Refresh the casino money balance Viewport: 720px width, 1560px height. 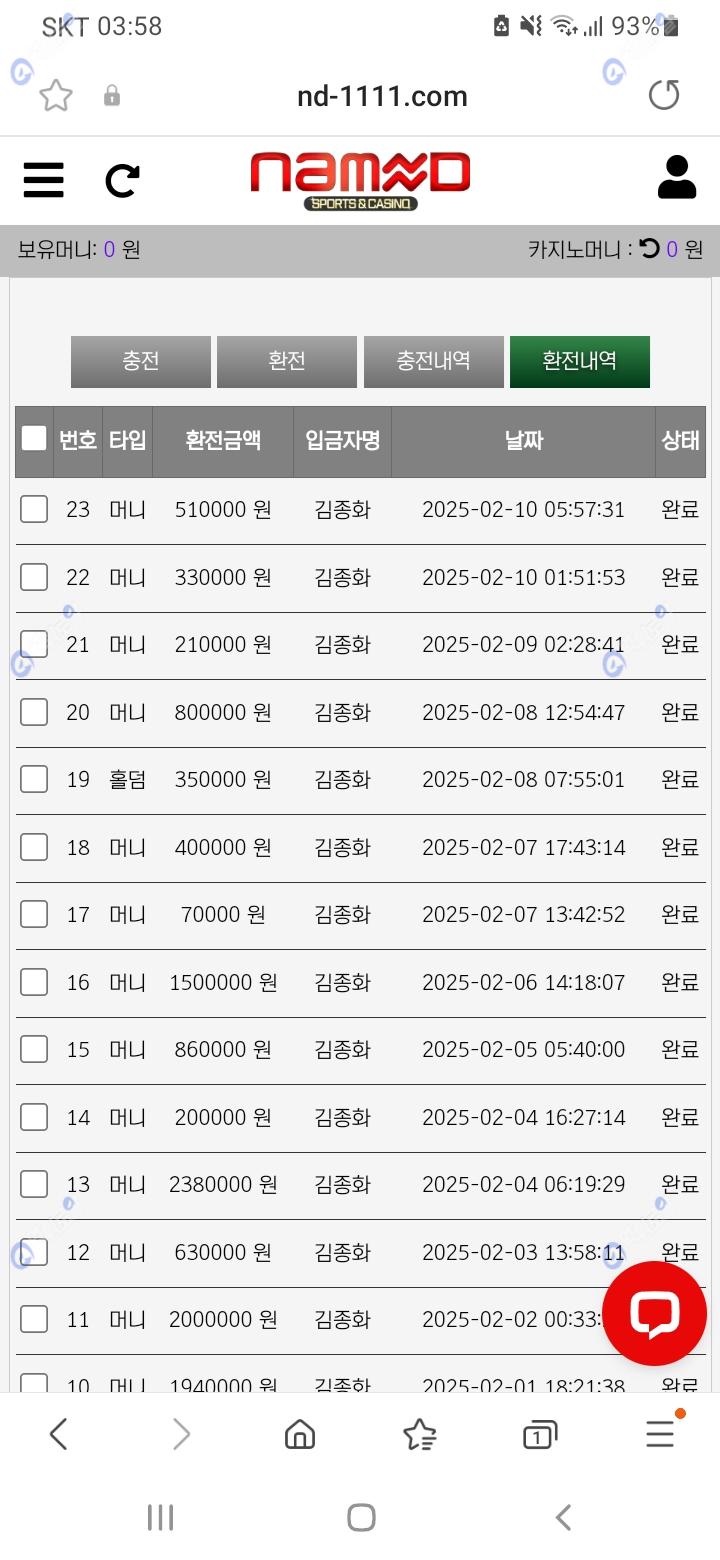click(x=650, y=248)
